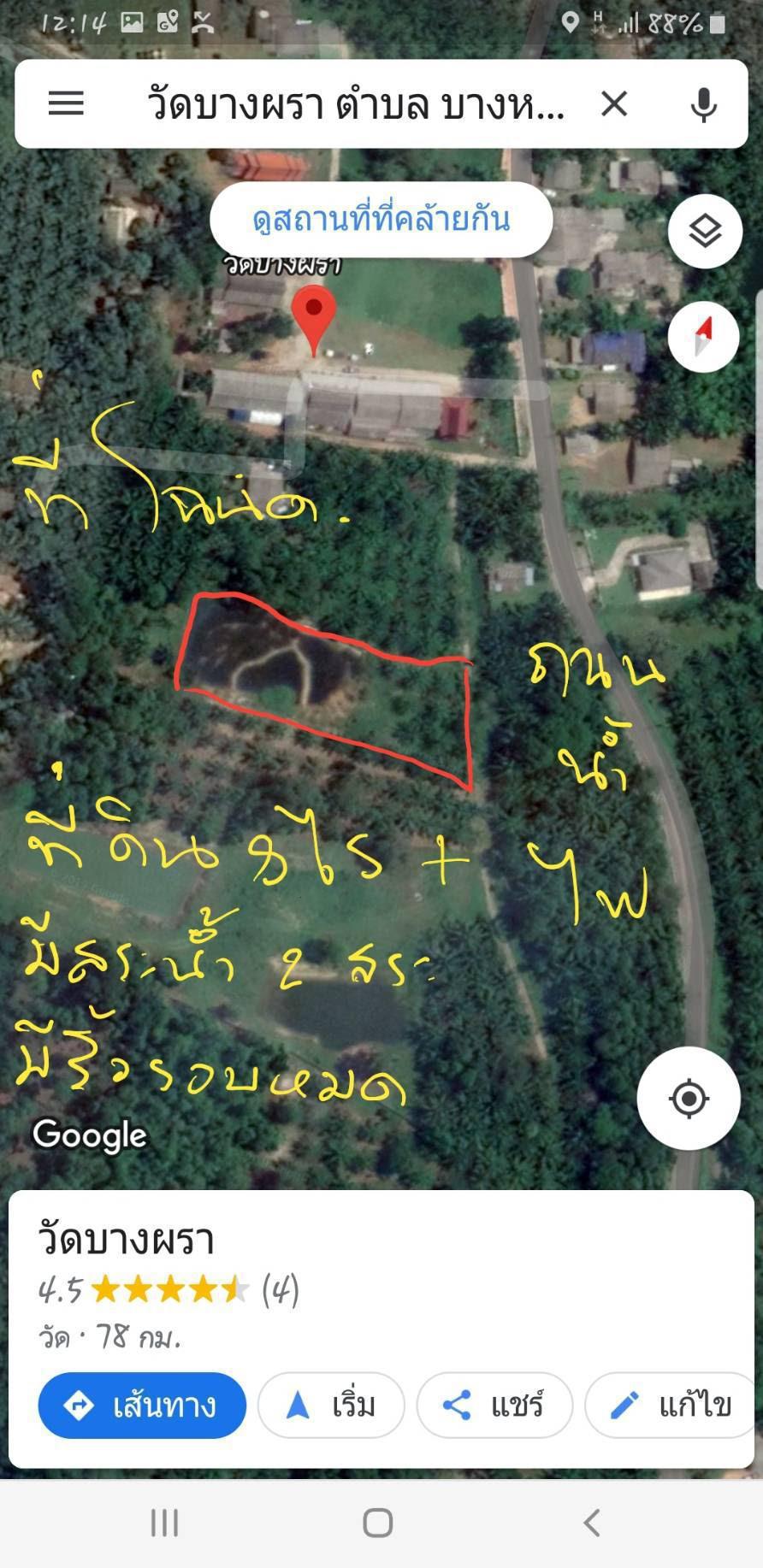The image size is (763, 1568).
Task: Open the hamburger menu in search bar
Action: pos(66,104)
